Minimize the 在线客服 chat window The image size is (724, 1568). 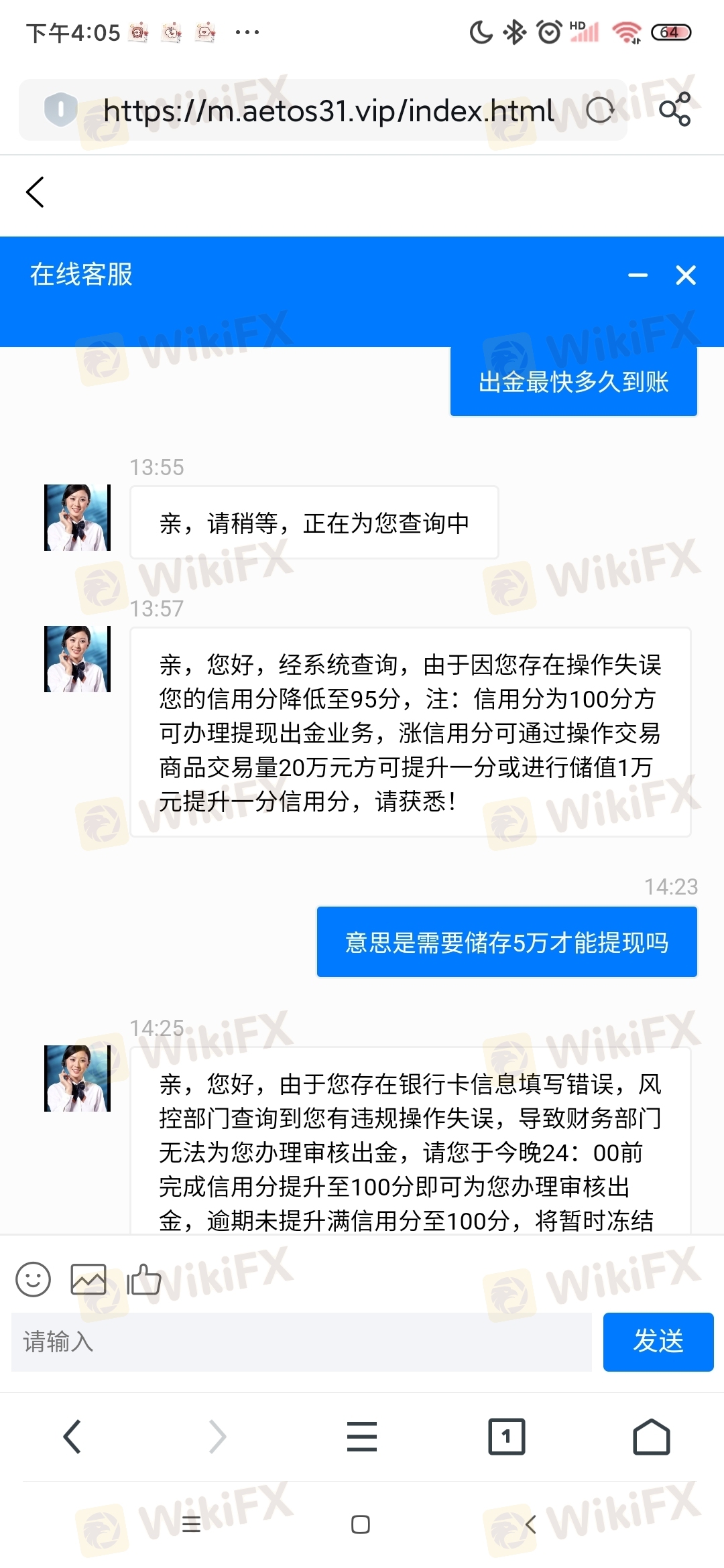tap(638, 275)
